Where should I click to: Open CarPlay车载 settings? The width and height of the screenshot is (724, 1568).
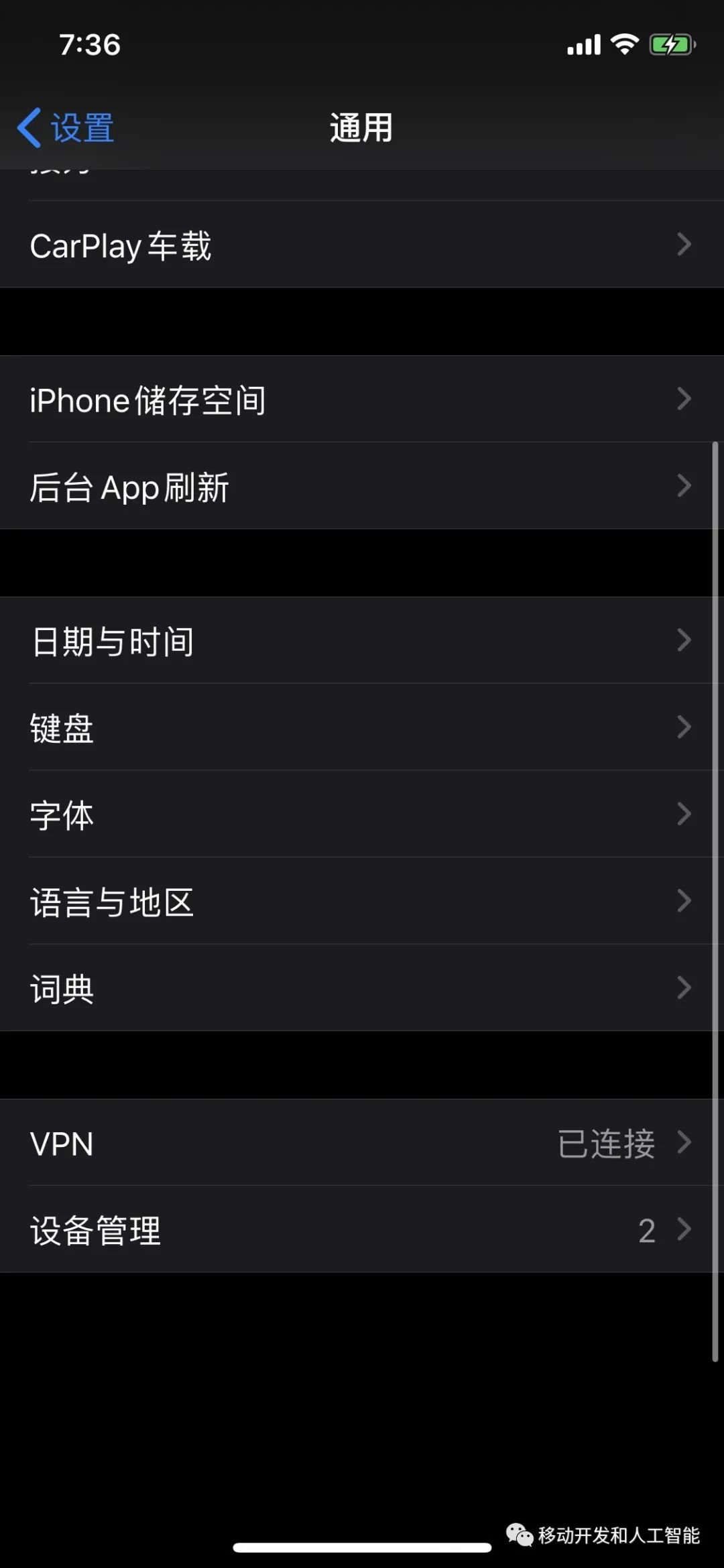click(x=362, y=245)
